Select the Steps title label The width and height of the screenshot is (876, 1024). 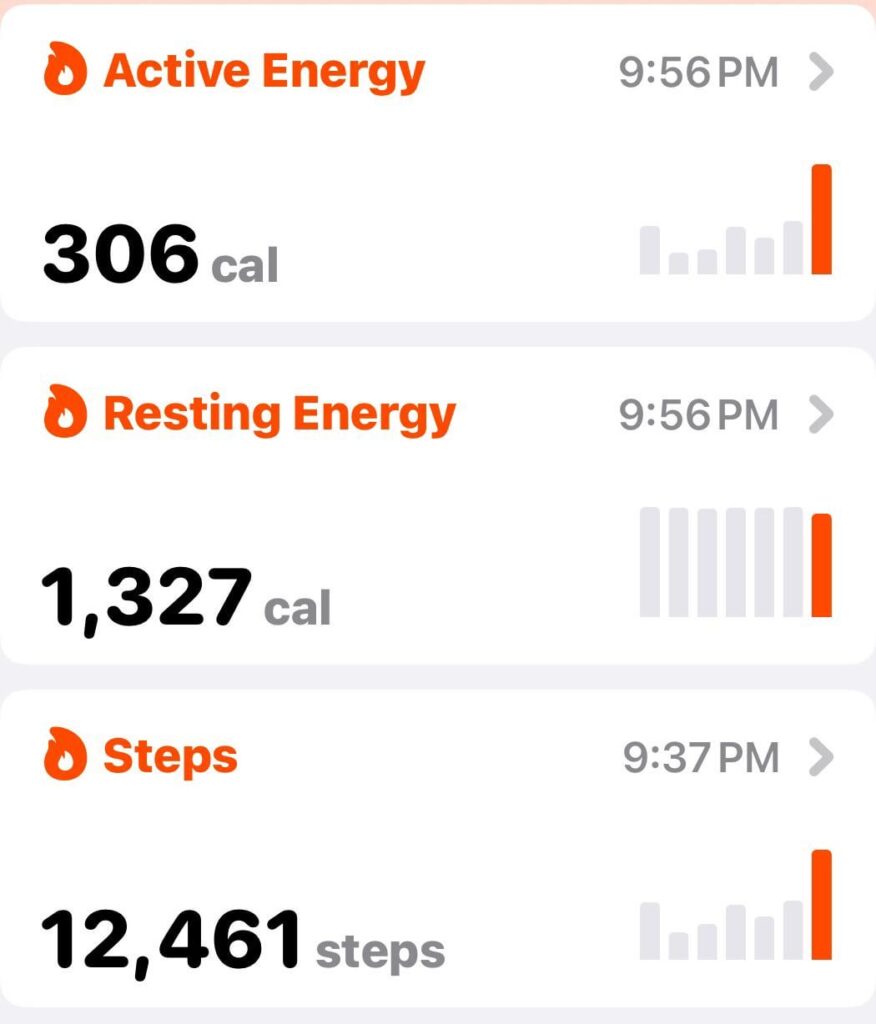pos(170,757)
